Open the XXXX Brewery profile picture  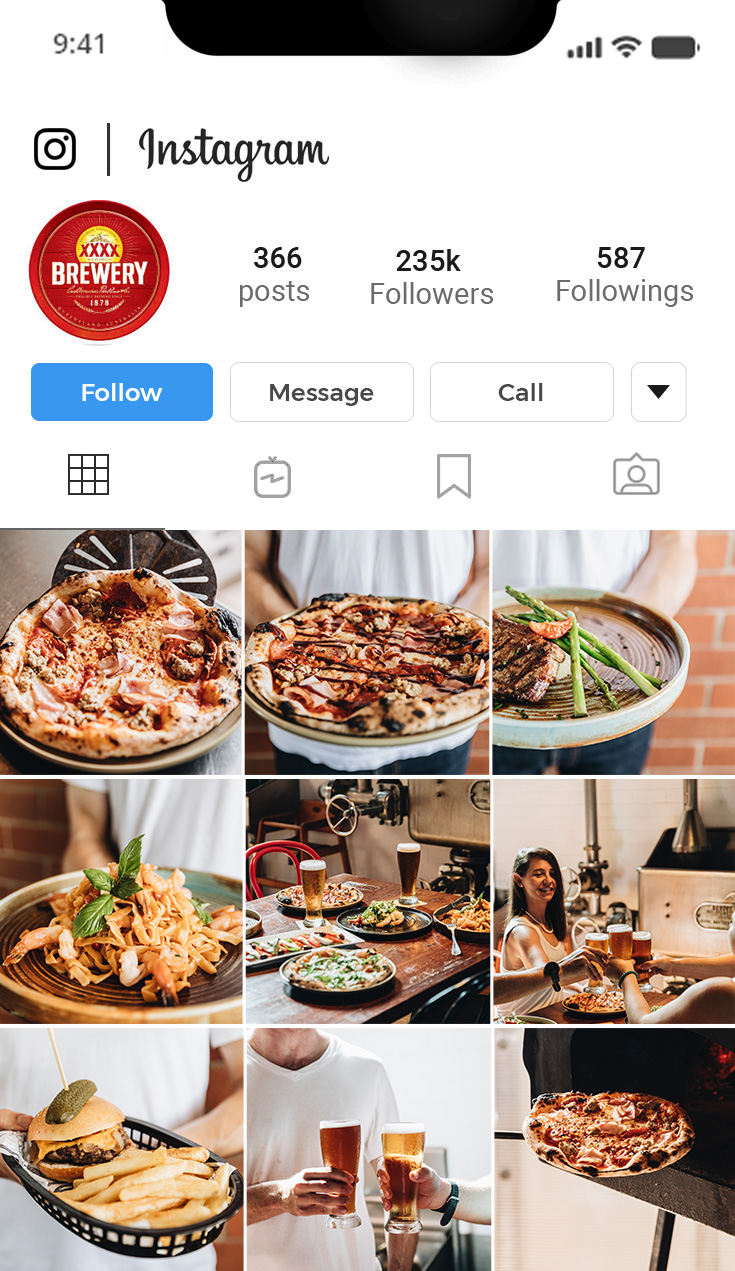click(x=99, y=271)
